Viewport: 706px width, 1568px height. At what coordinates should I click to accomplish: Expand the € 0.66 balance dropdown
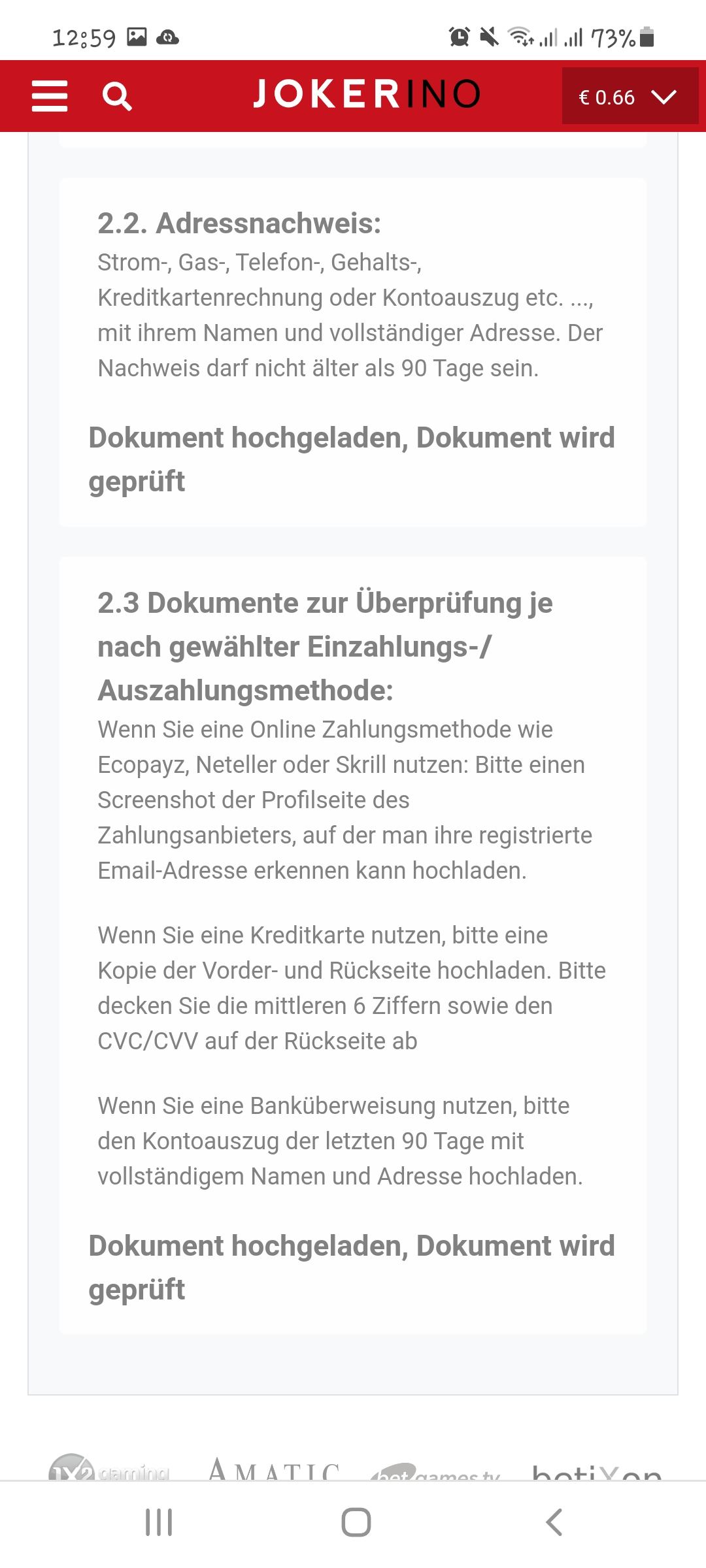(607, 97)
